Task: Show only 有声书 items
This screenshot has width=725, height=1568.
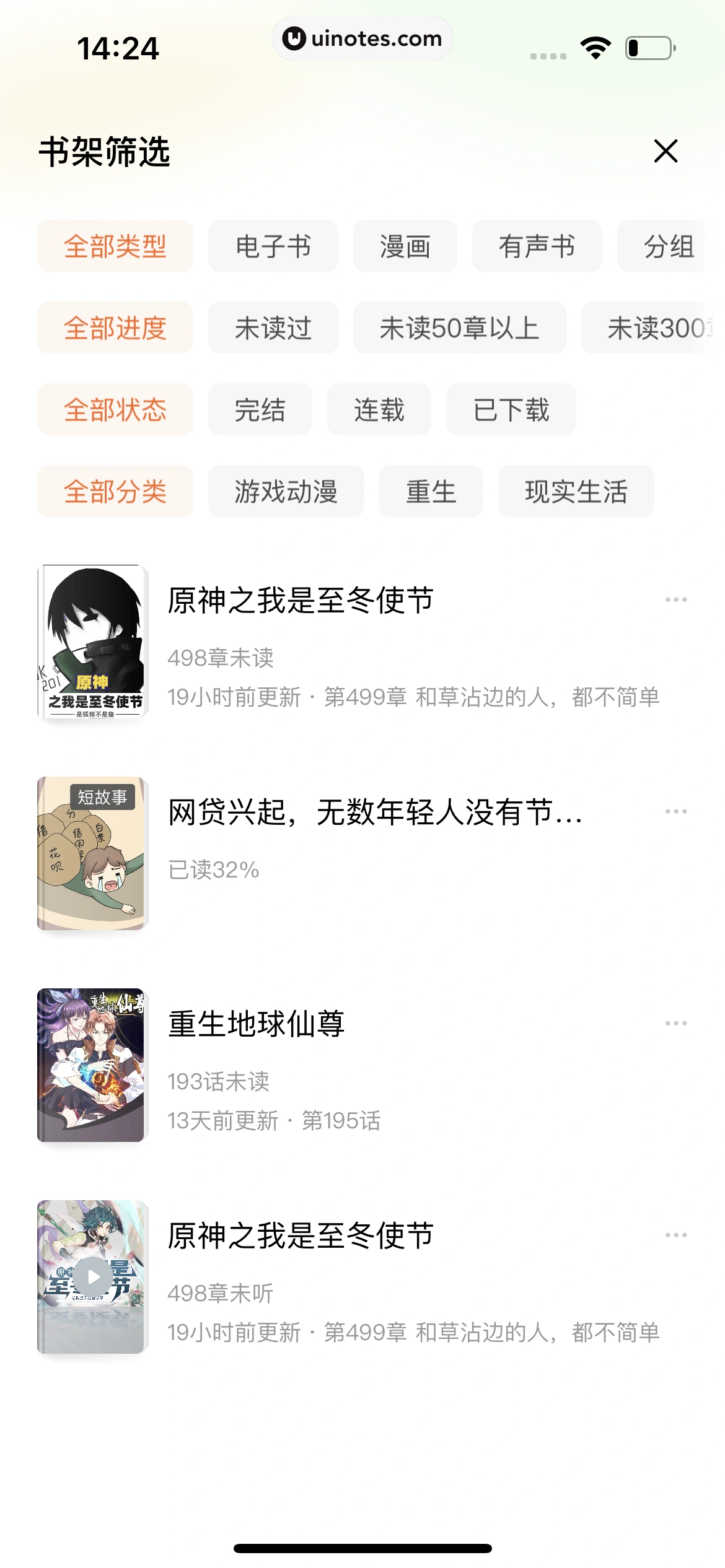Action: click(x=537, y=246)
